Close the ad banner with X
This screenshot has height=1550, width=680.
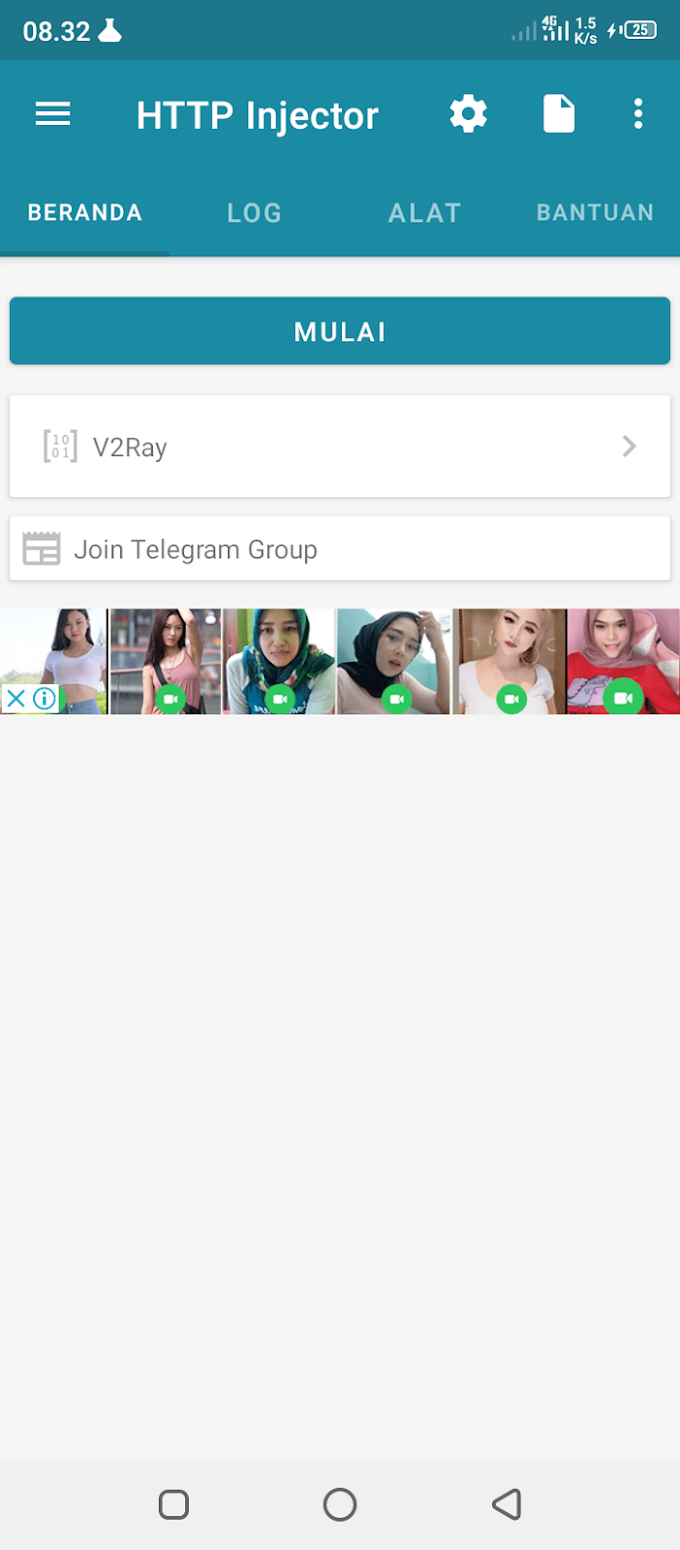[16, 698]
